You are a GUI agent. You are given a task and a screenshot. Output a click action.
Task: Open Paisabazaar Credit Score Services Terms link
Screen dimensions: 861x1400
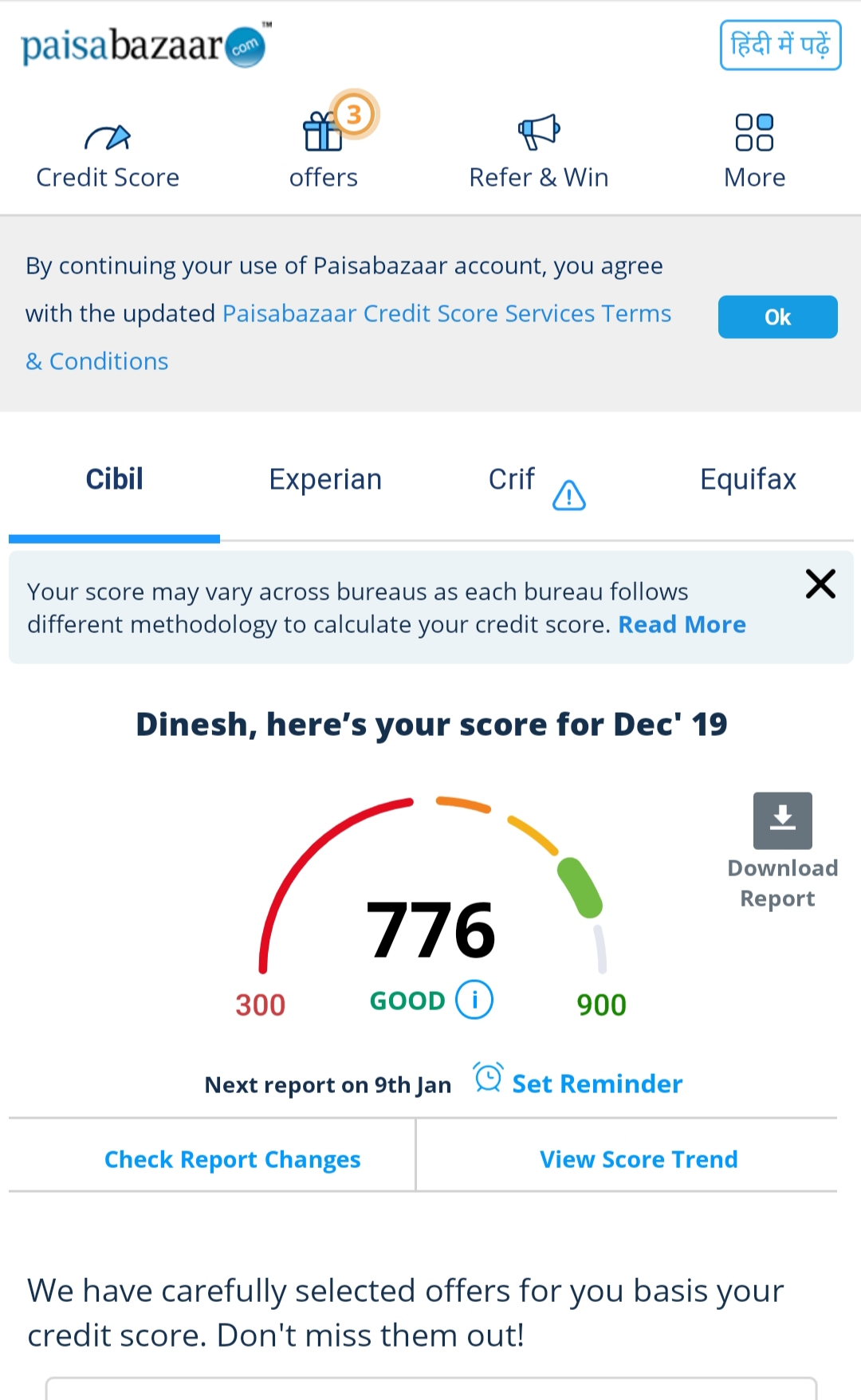tap(446, 313)
